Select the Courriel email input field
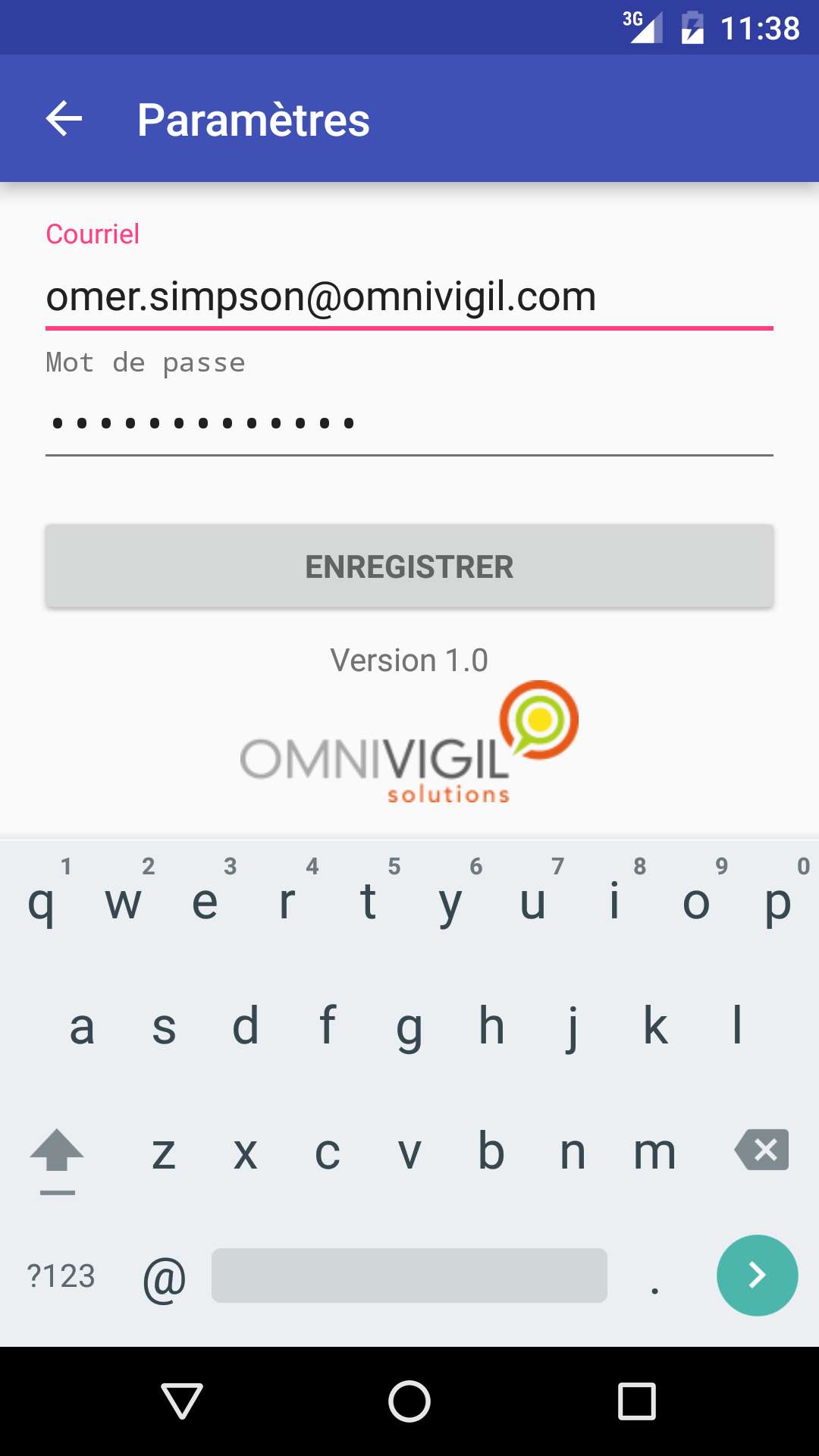 (x=409, y=297)
